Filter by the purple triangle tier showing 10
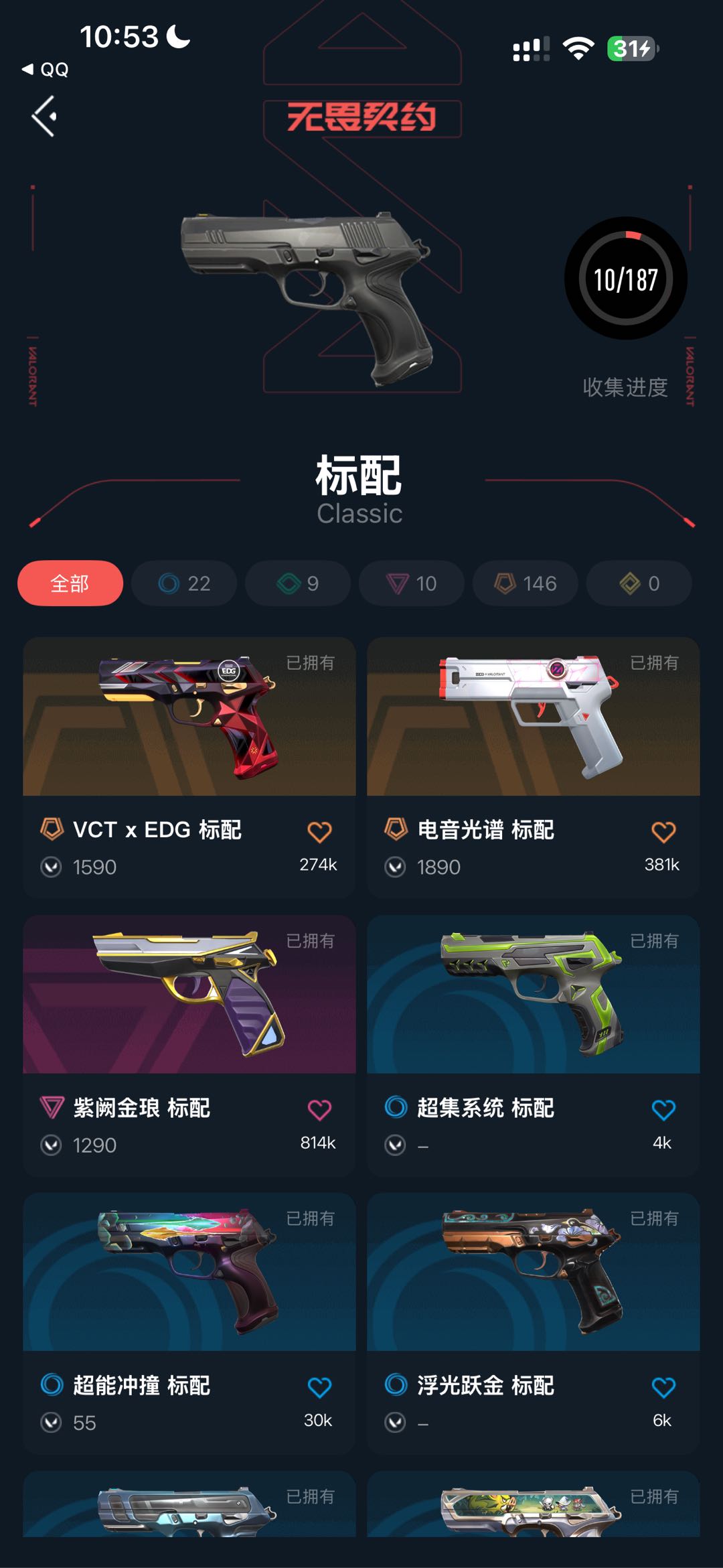 (x=412, y=583)
